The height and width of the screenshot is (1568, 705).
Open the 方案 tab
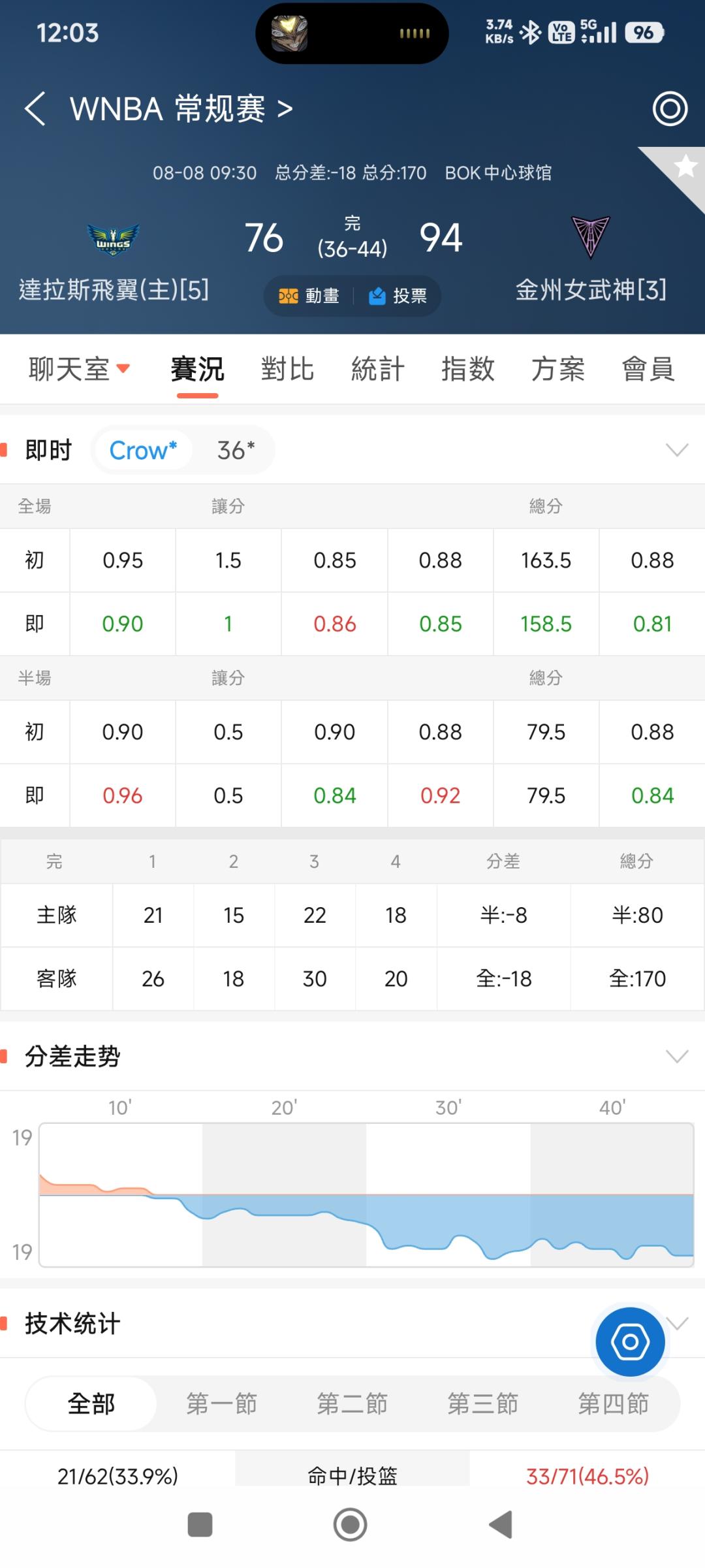558,370
